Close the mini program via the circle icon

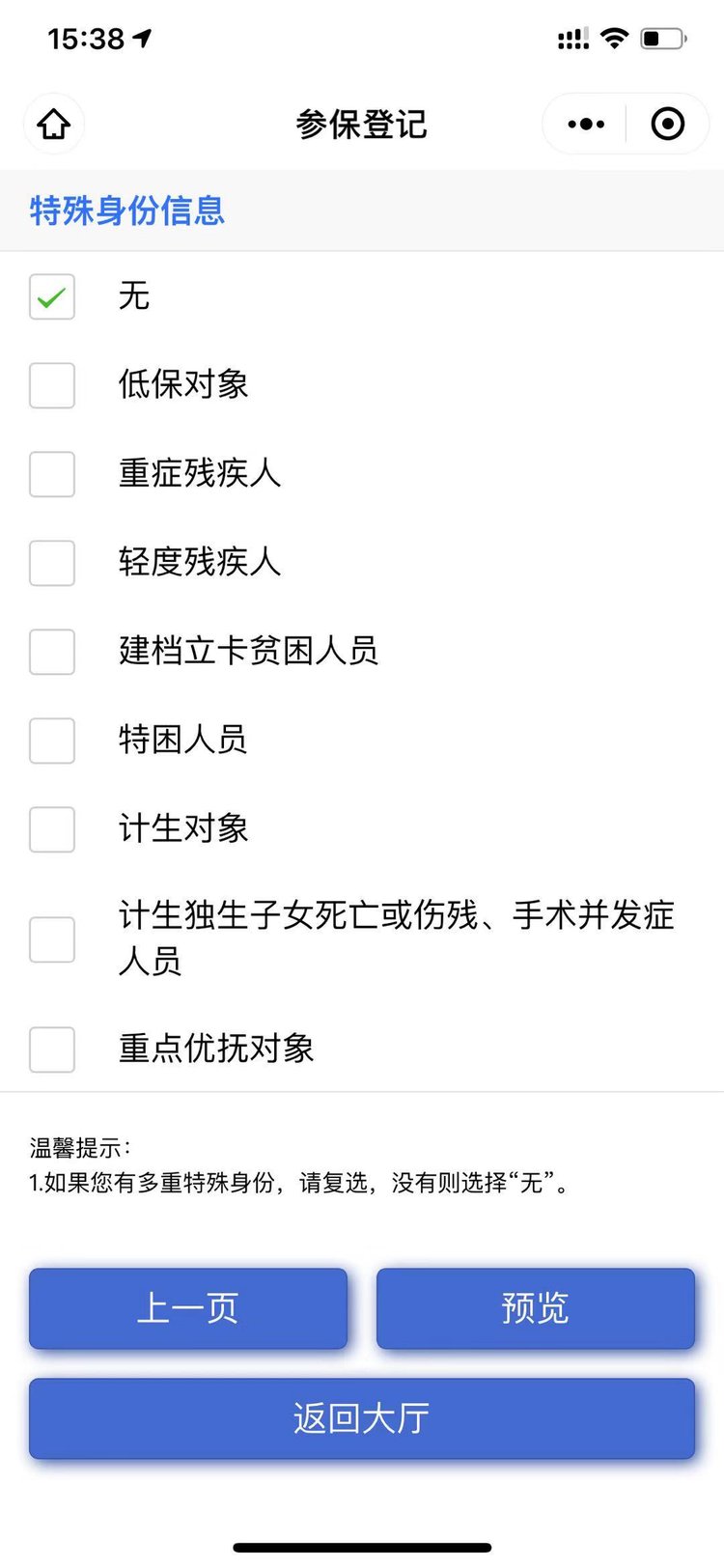pyautogui.click(x=668, y=124)
